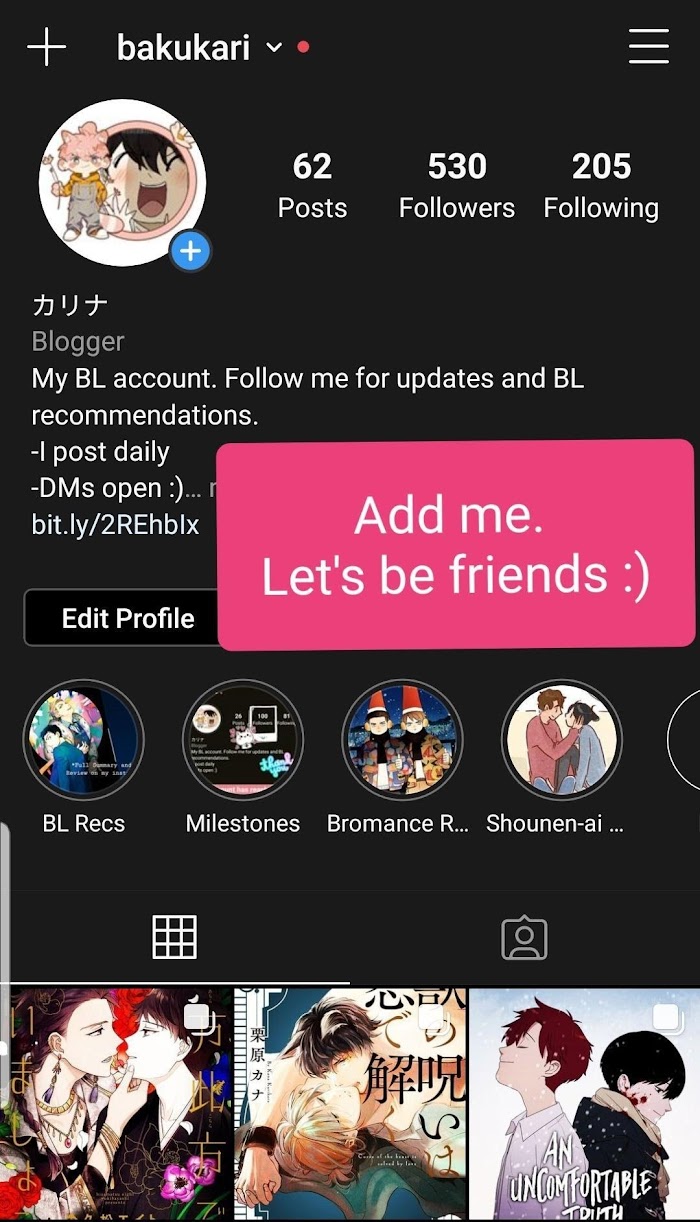Add a story via profile picture plus badge
Viewport: 700px width, 1222px height.
190,251
